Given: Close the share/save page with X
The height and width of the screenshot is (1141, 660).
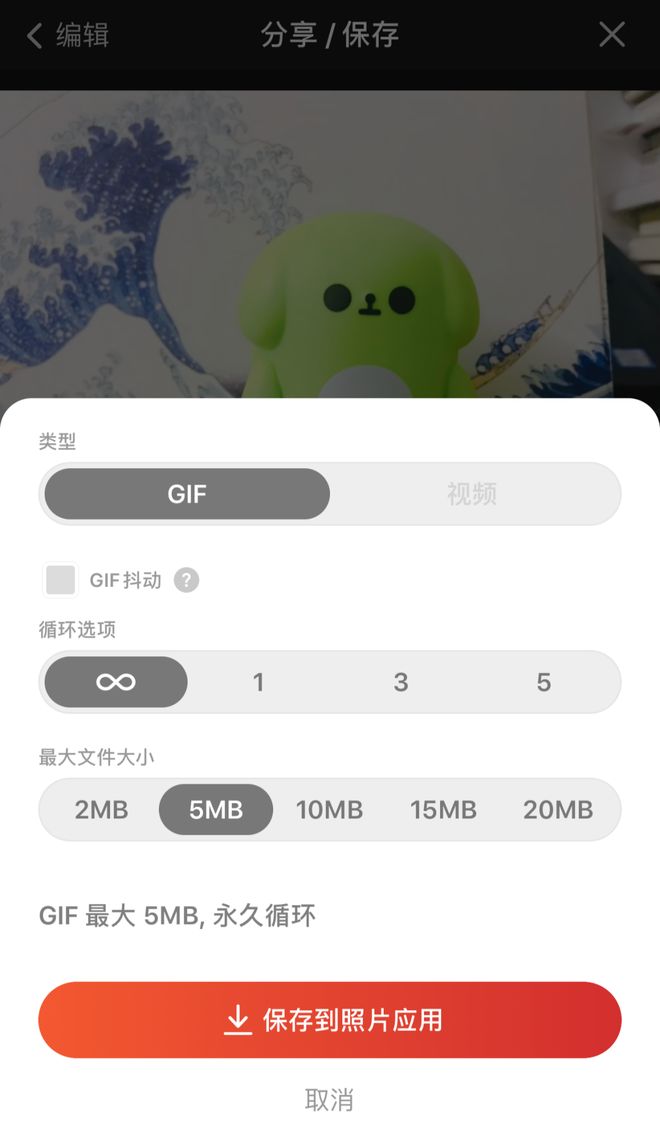Looking at the screenshot, I should (612, 36).
